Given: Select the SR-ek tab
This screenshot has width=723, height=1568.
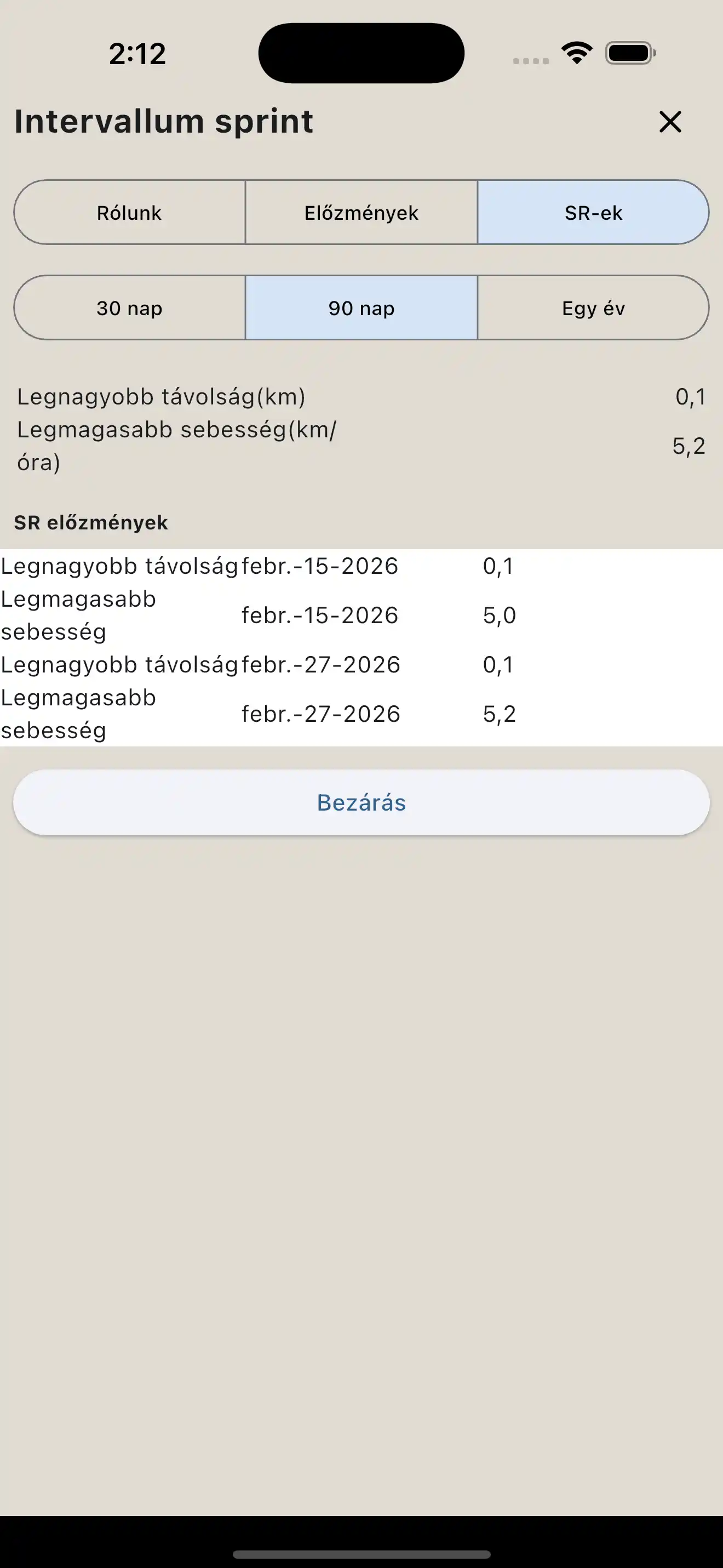Looking at the screenshot, I should click(x=593, y=213).
